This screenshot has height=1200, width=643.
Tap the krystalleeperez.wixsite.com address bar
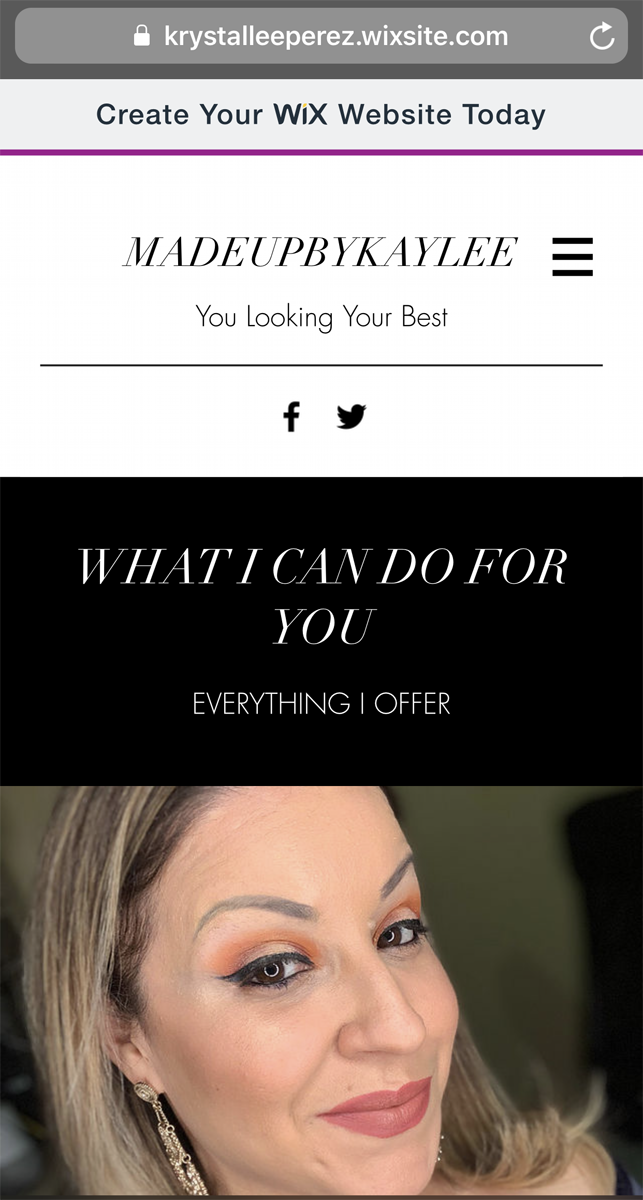(x=320, y=37)
